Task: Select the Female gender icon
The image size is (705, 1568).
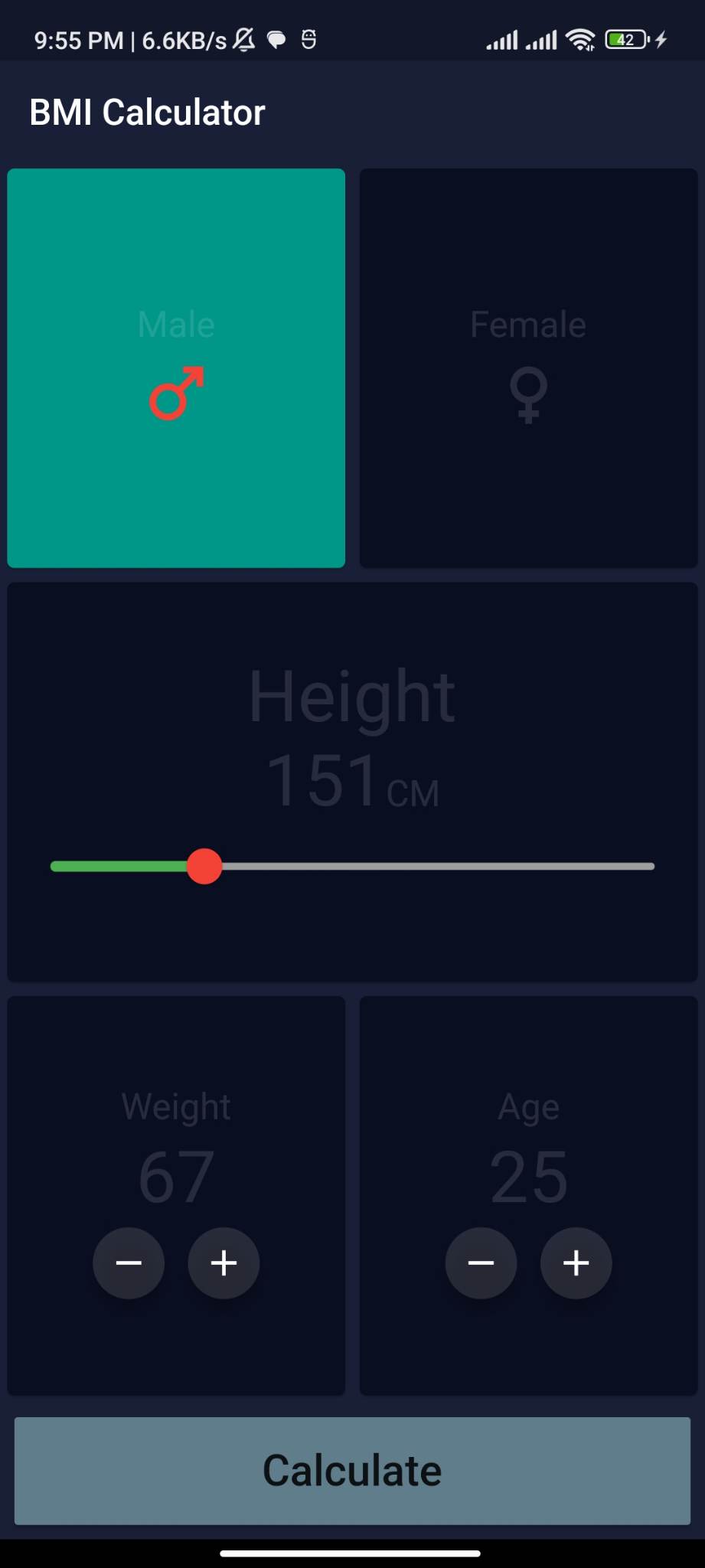Action: [x=528, y=395]
